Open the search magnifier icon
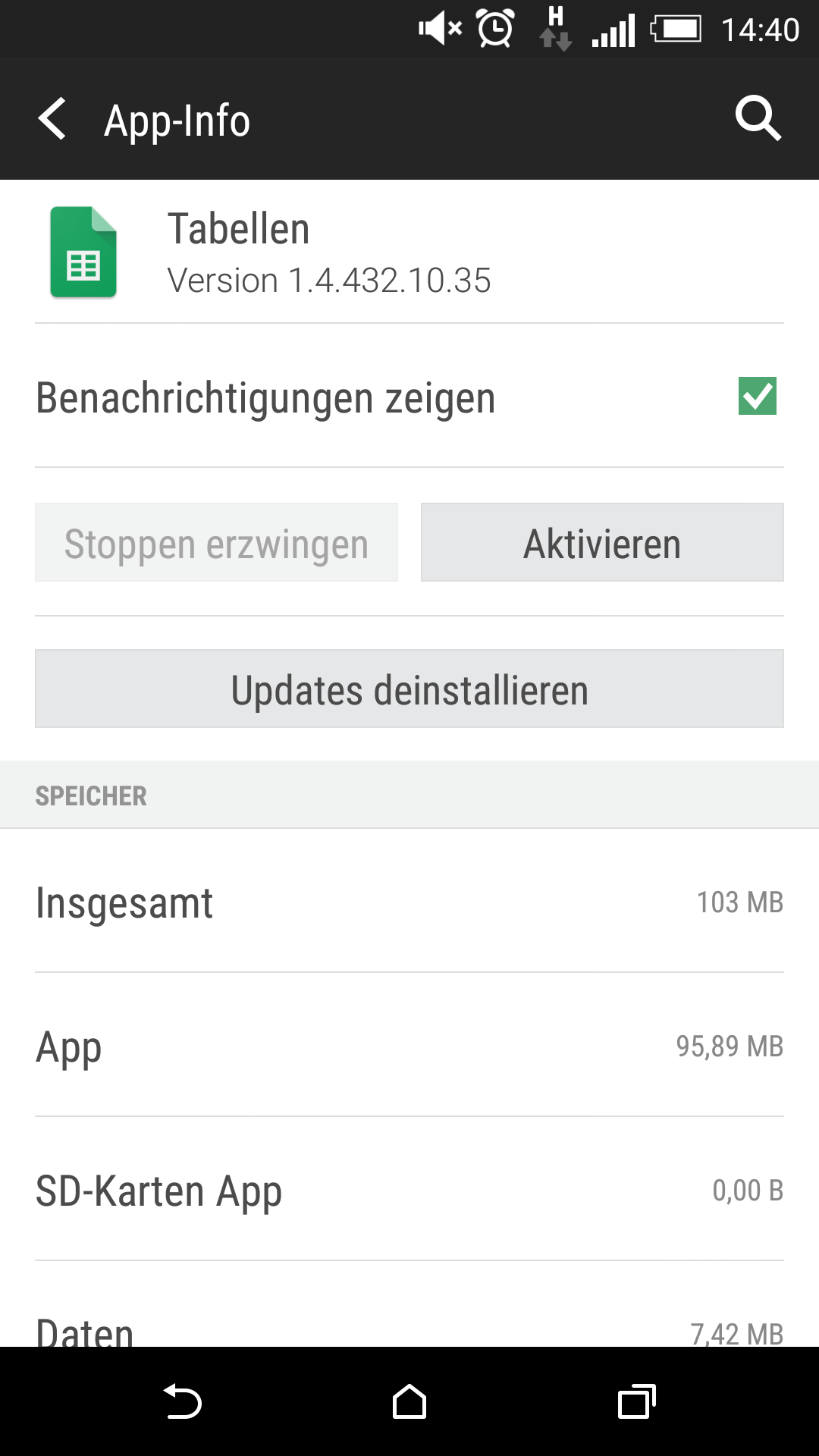This screenshot has height=1456, width=819. [x=758, y=118]
